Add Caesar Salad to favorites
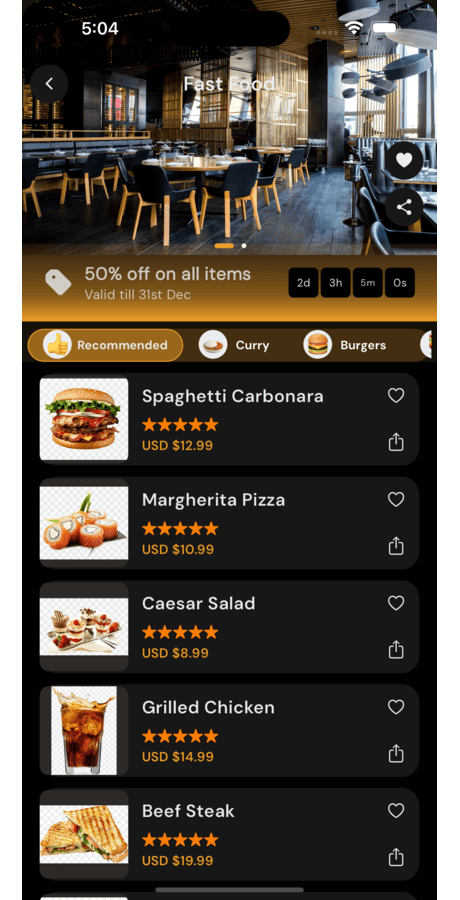The width and height of the screenshot is (460, 900). point(396,603)
